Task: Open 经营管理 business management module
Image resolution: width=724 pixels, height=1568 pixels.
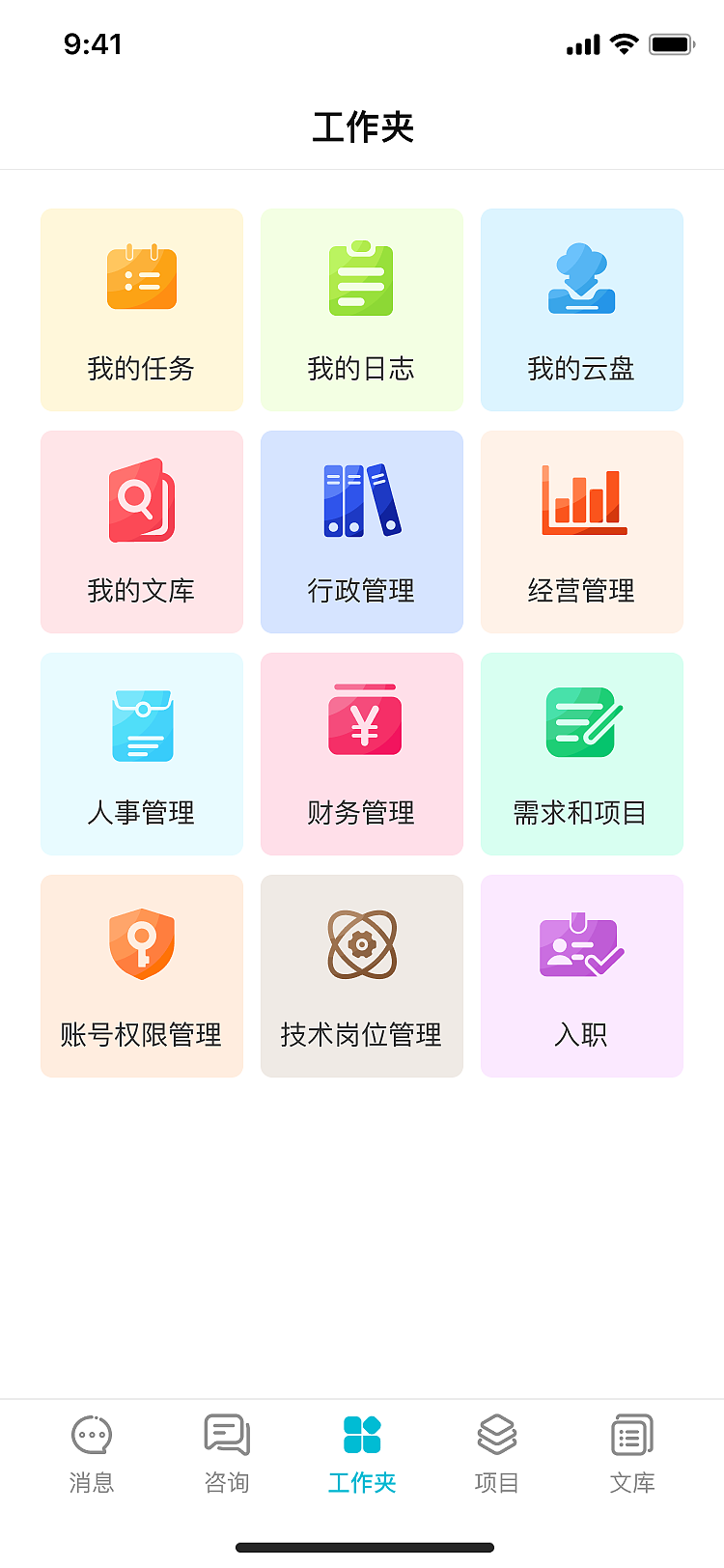Action: pos(581,531)
